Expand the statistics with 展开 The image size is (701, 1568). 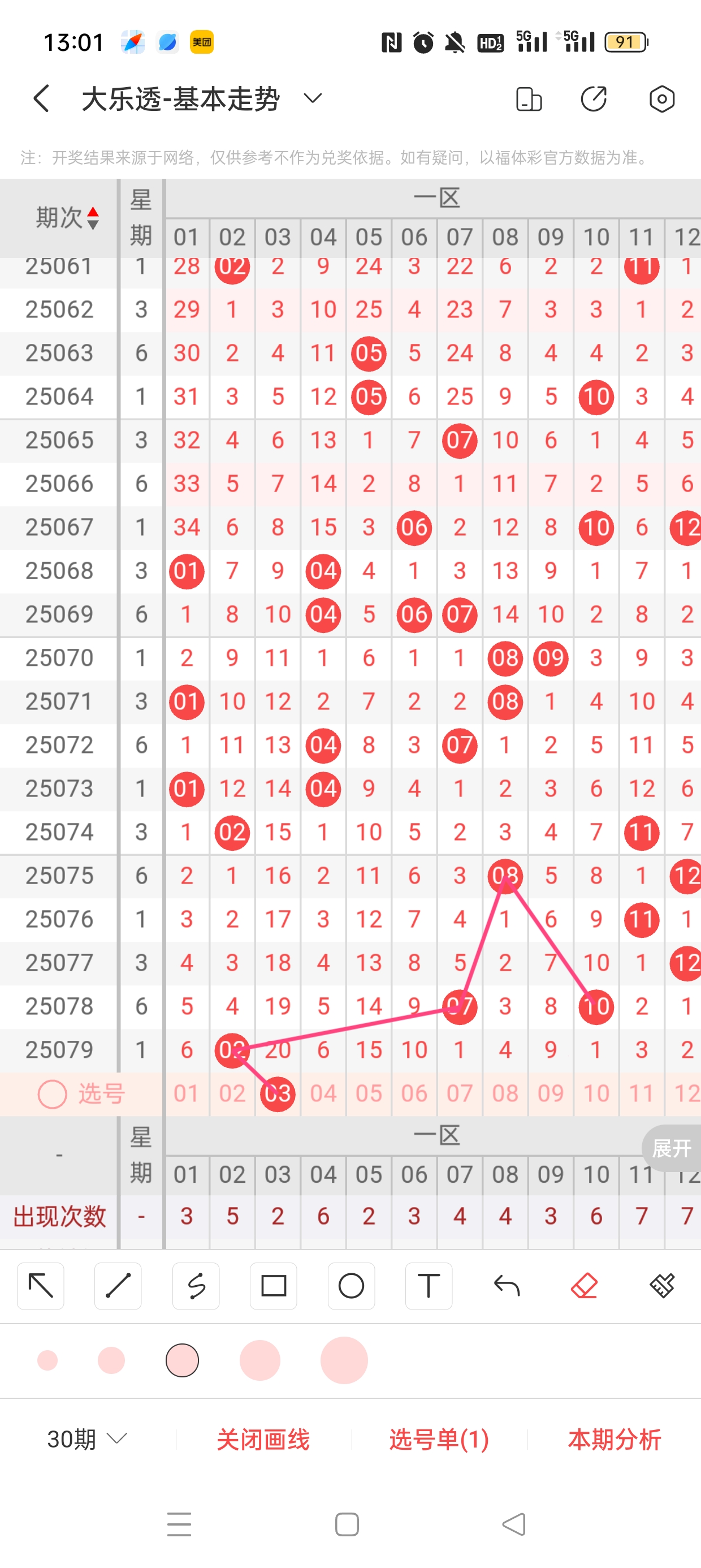[671, 1149]
